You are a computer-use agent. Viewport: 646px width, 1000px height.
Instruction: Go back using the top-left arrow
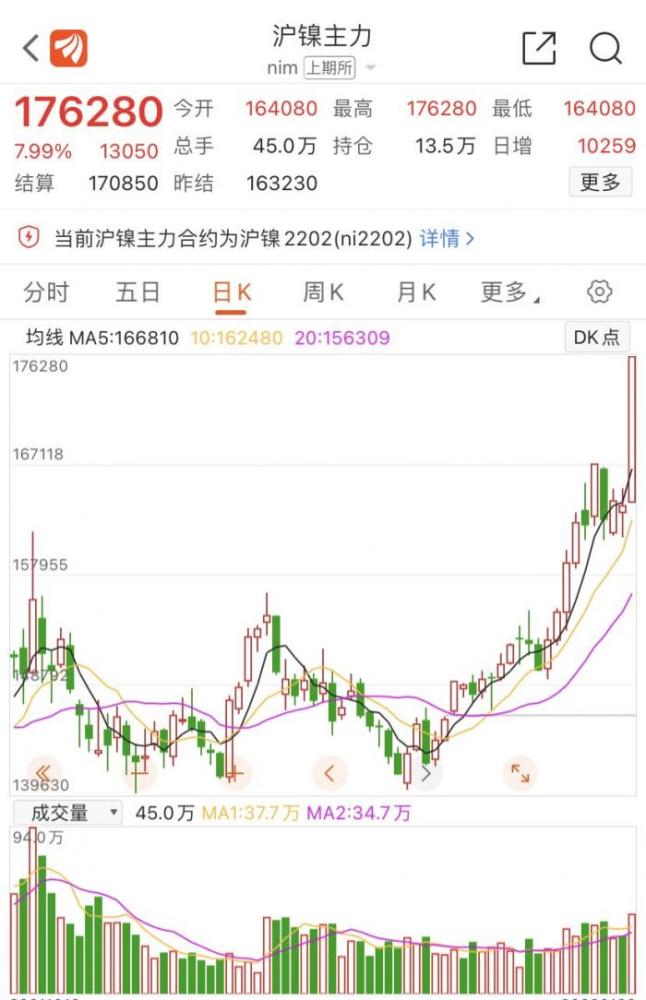coord(31,47)
